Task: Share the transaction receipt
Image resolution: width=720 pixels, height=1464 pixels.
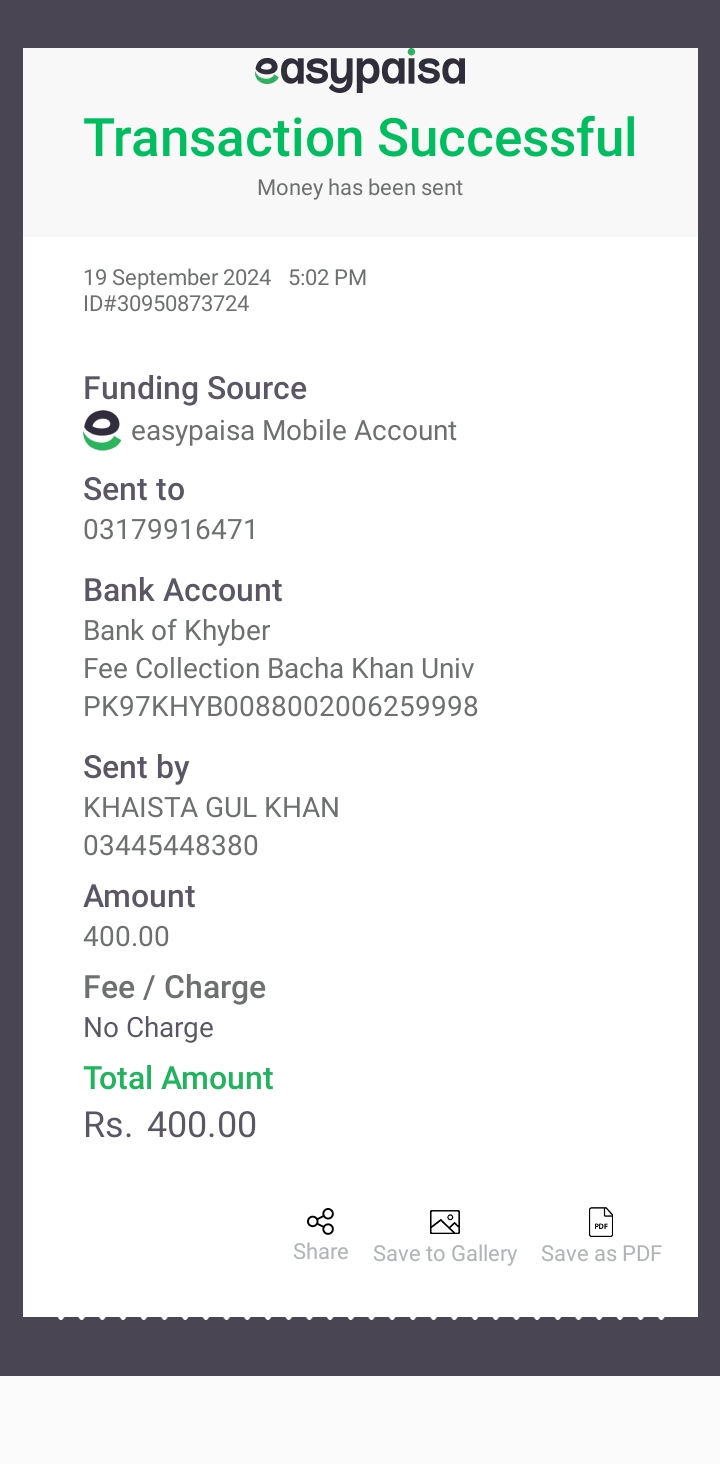Action: pos(320,1236)
